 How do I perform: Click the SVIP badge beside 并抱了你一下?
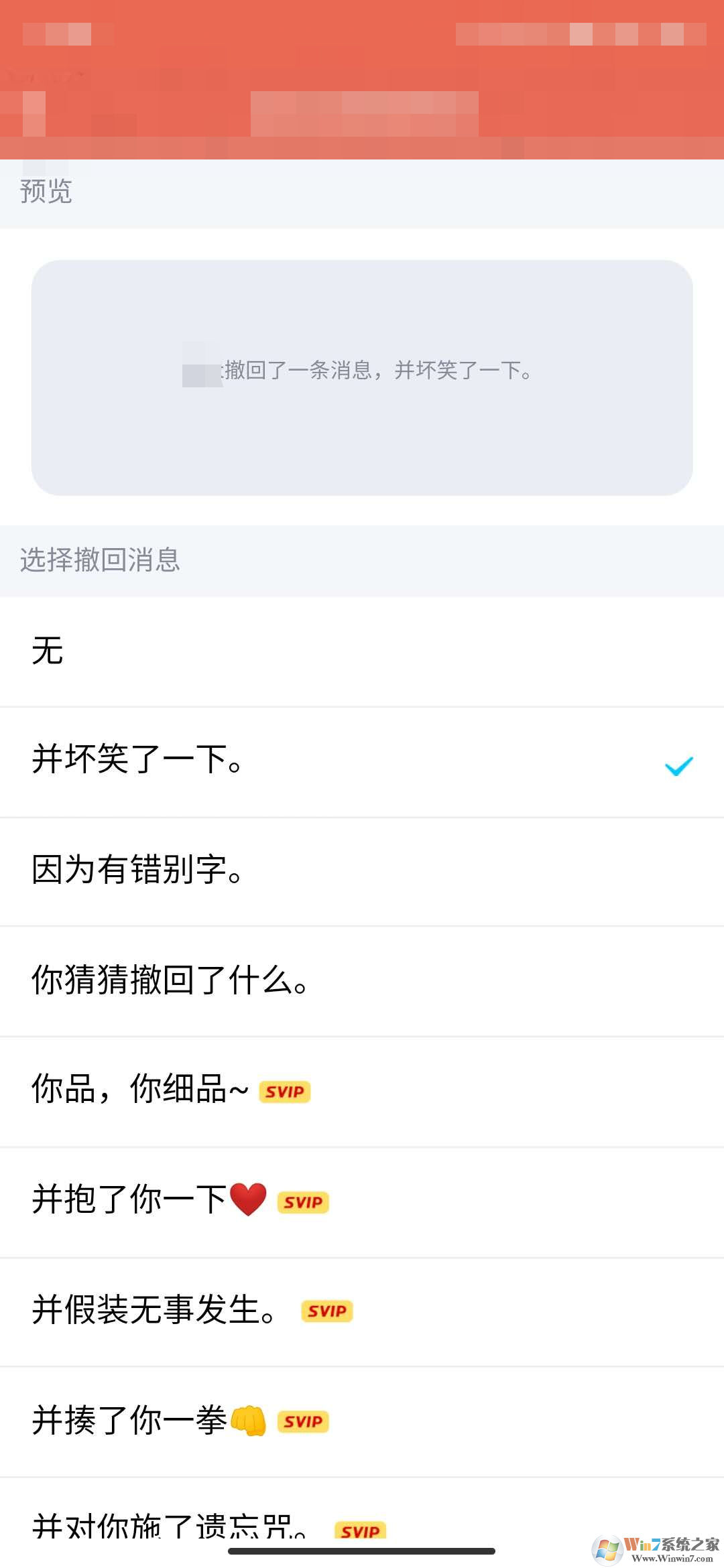coord(302,1201)
